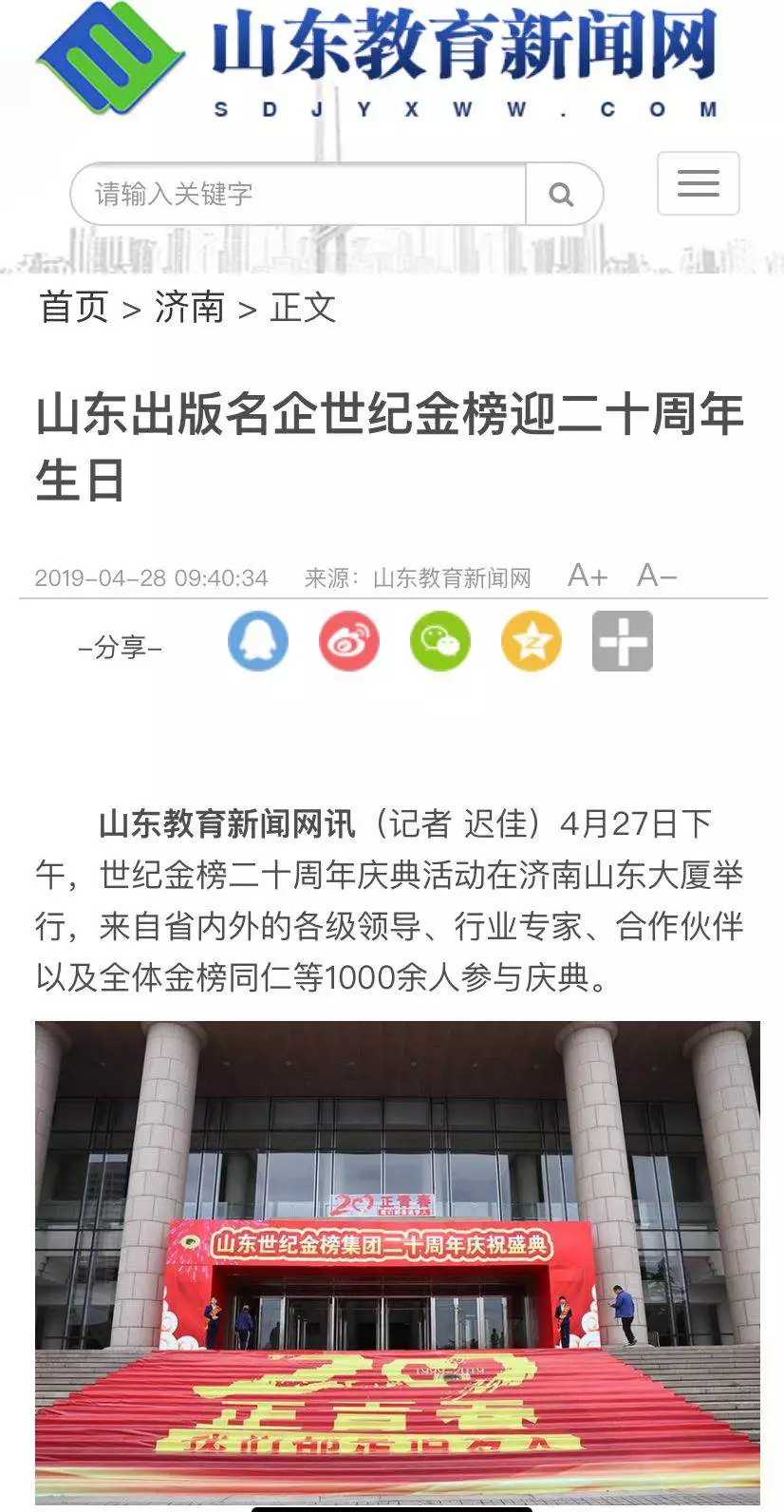Share article to Weibo

[x=348, y=642]
